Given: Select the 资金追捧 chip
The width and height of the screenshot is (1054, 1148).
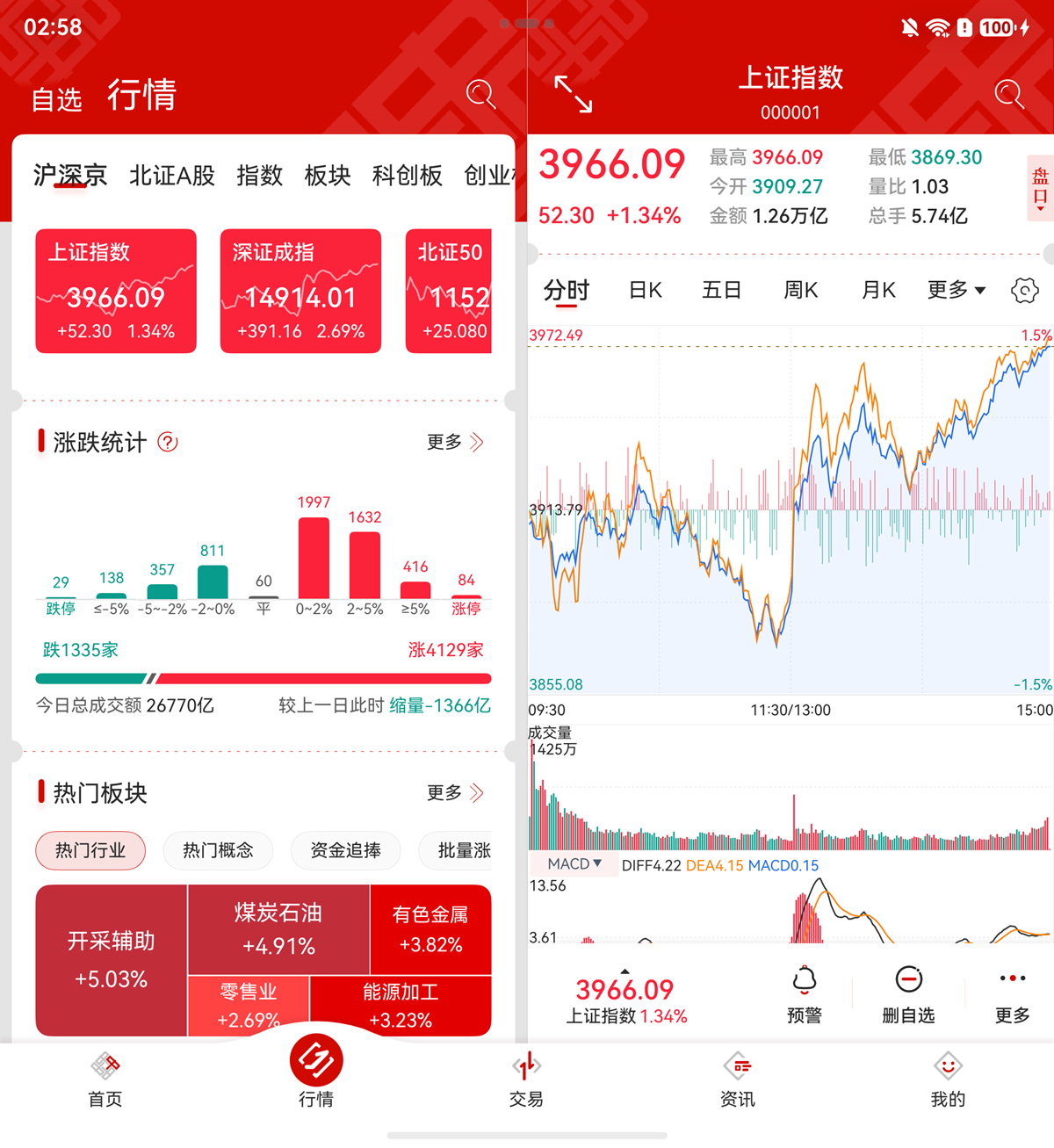Looking at the screenshot, I should (346, 850).
